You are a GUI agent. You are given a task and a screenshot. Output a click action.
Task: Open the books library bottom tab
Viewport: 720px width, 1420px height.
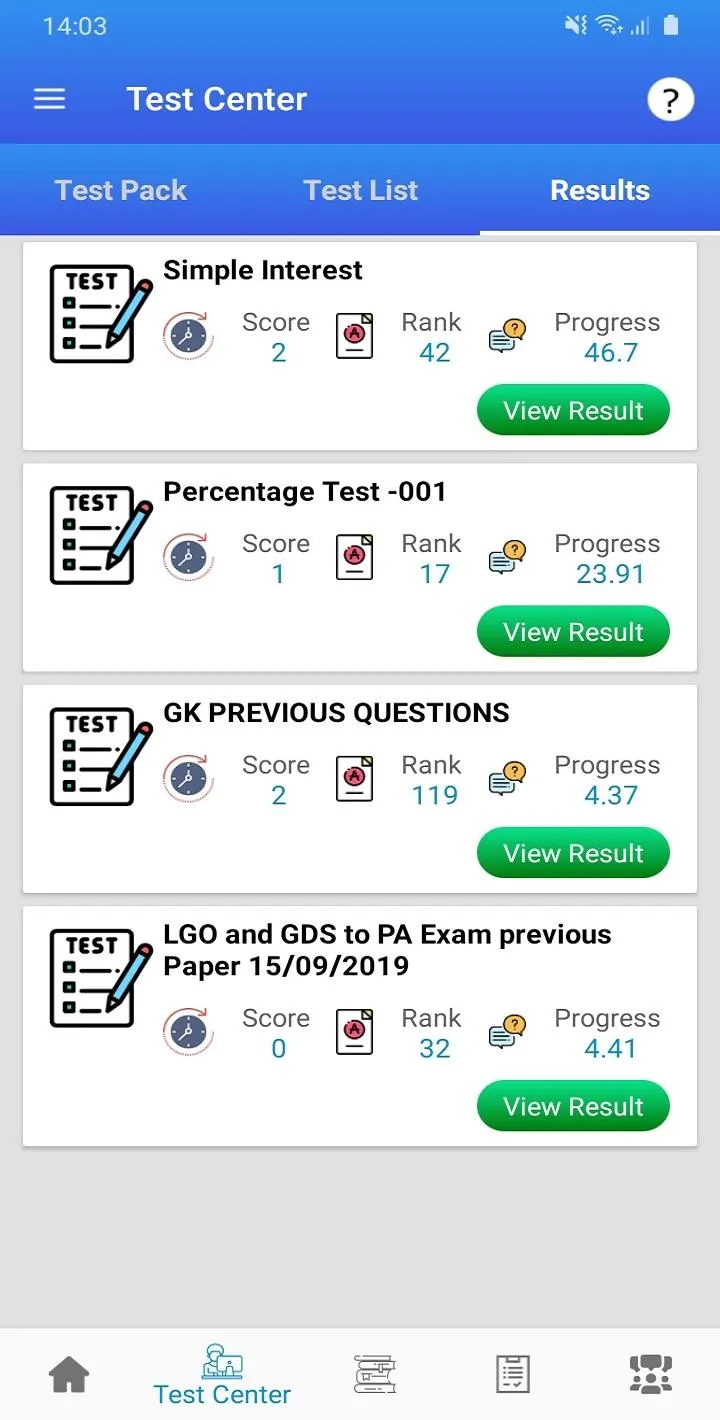pos(375,1375)
